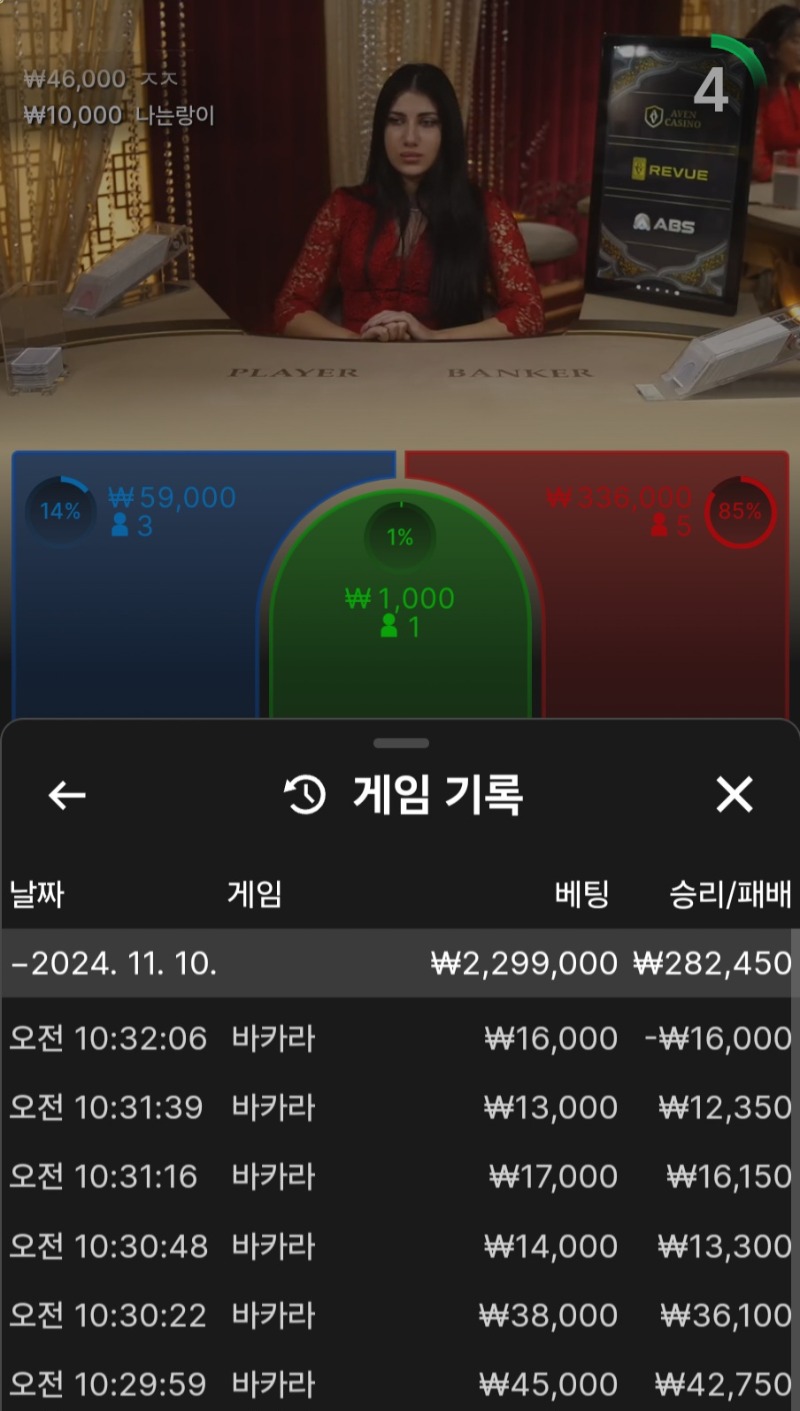Open the 오전 10:30:48 바카라 record
This screenshot has height=1411, width=800.
click(400, 1246)
